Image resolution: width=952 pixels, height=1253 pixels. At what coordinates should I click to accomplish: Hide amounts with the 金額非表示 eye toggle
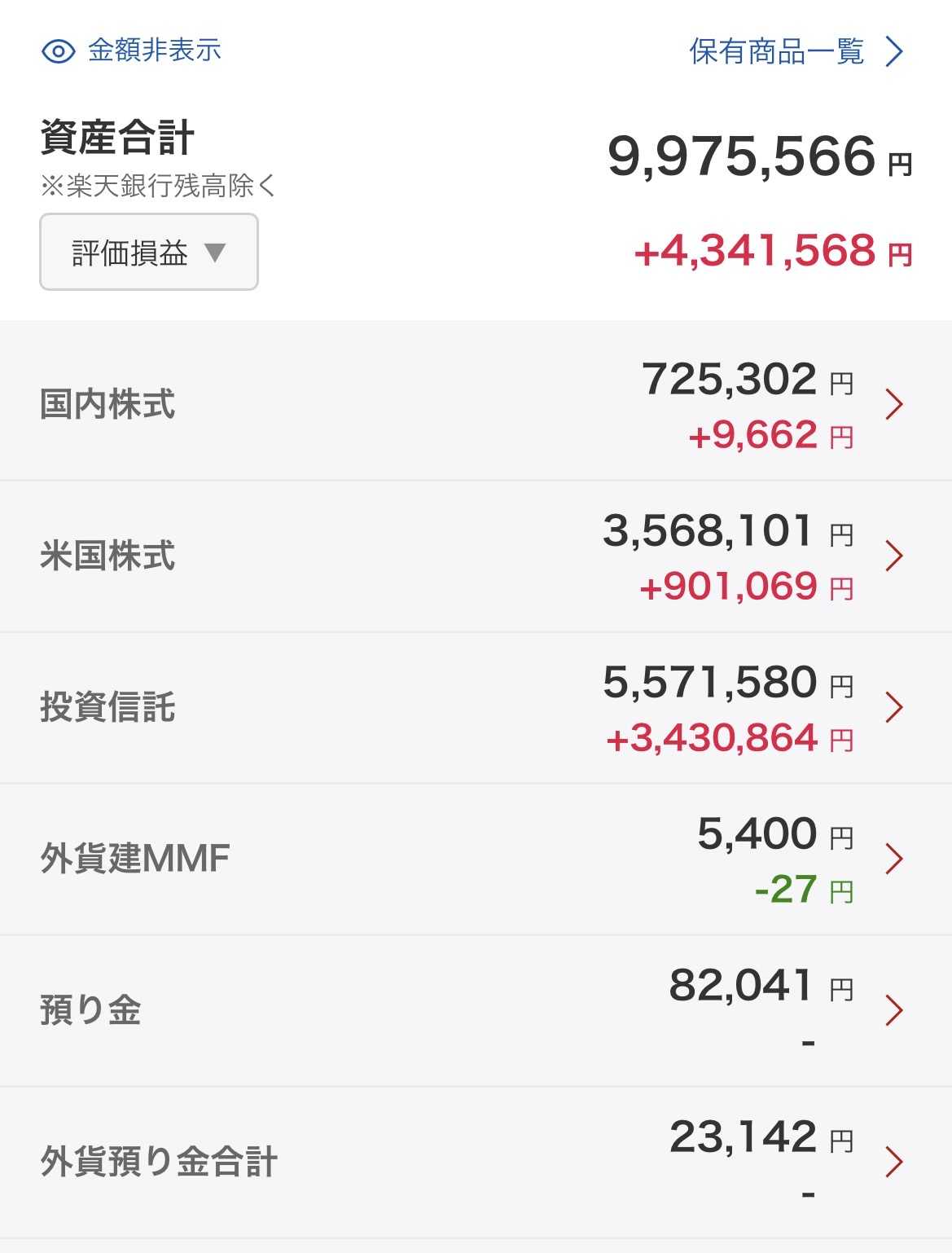click(x=131, y=51)
